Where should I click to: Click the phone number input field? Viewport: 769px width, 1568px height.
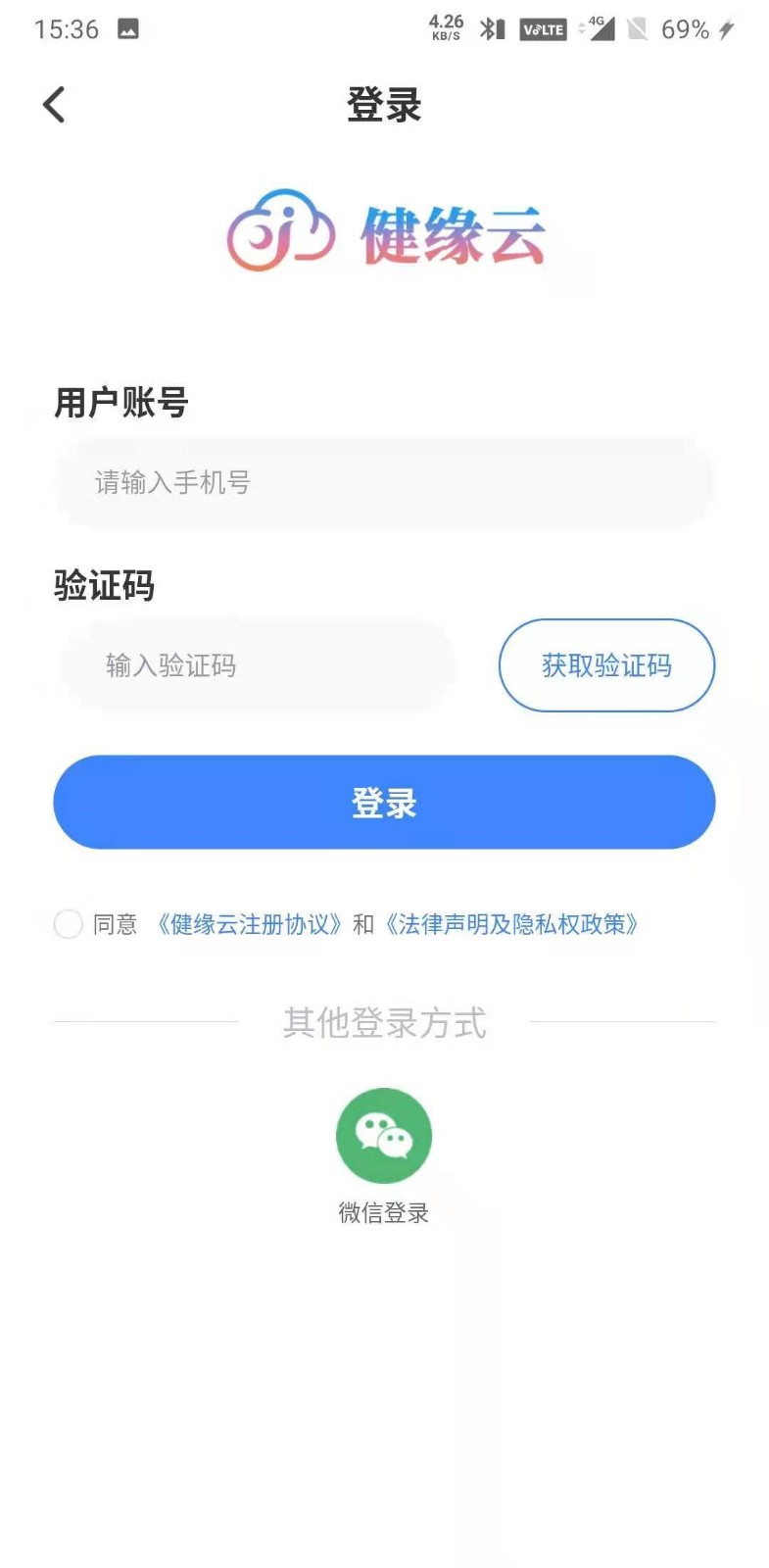tap(384, 482)
